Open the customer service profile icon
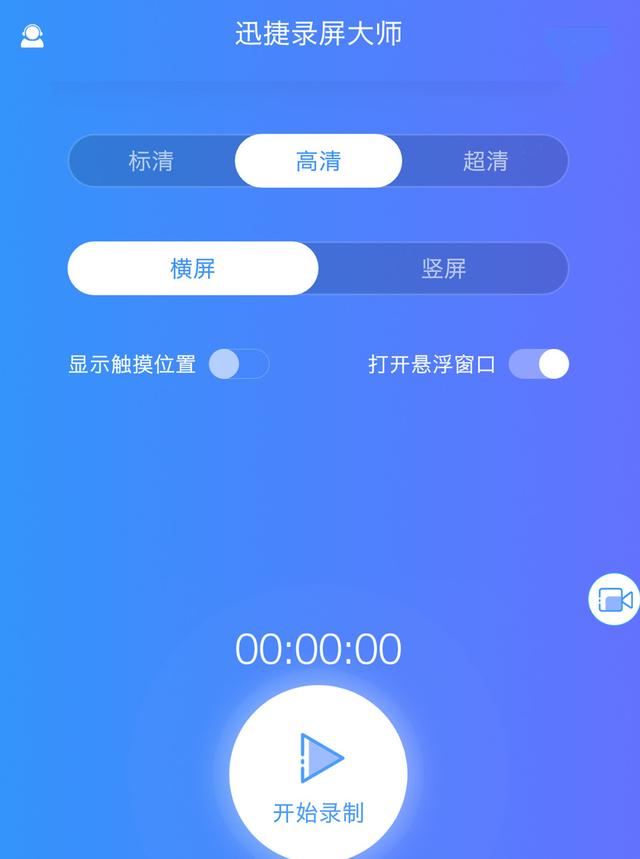 (x=32, y=37)
